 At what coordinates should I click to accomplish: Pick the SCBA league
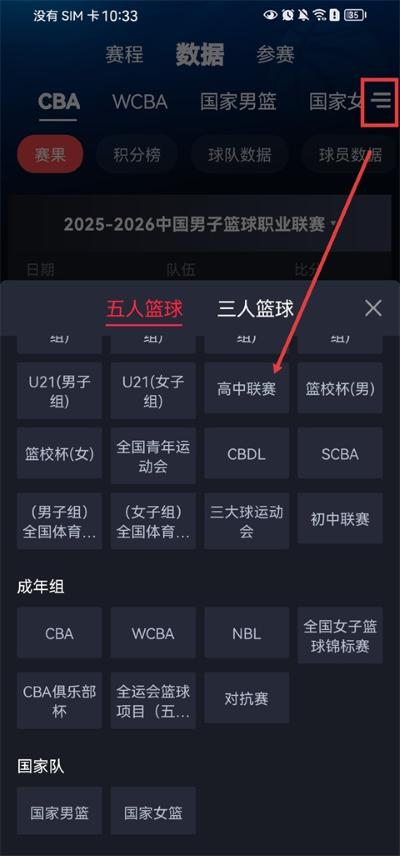[x=340, y=454]
